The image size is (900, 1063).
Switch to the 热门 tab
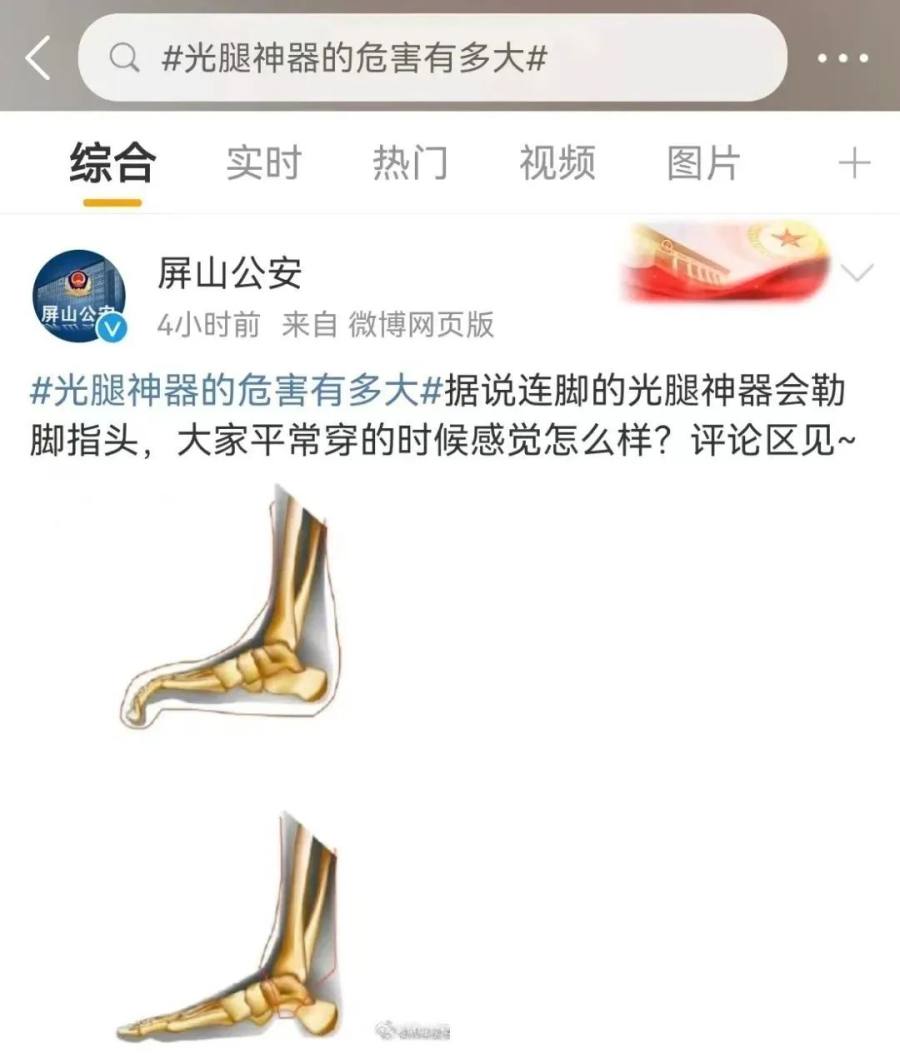pyautogui.click(x=410, y=163)
